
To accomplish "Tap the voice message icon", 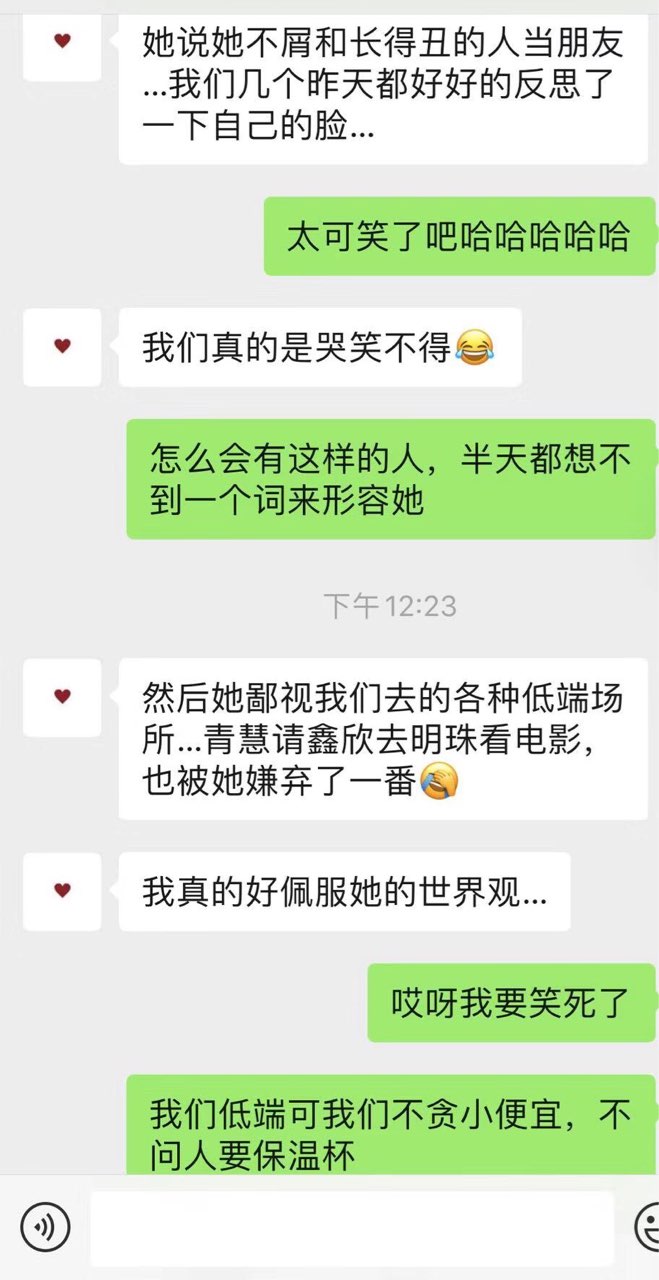I will 45,1226.
